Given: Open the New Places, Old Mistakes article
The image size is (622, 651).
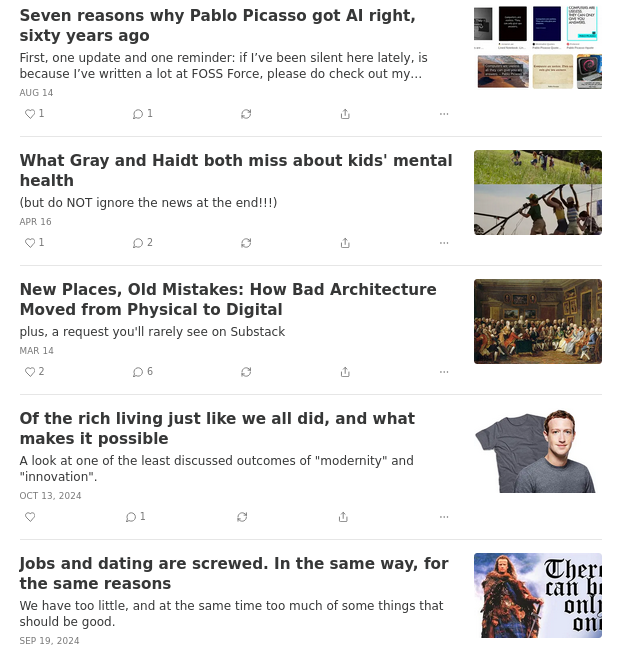Looking at the screenshot, I should click(228, 299).
